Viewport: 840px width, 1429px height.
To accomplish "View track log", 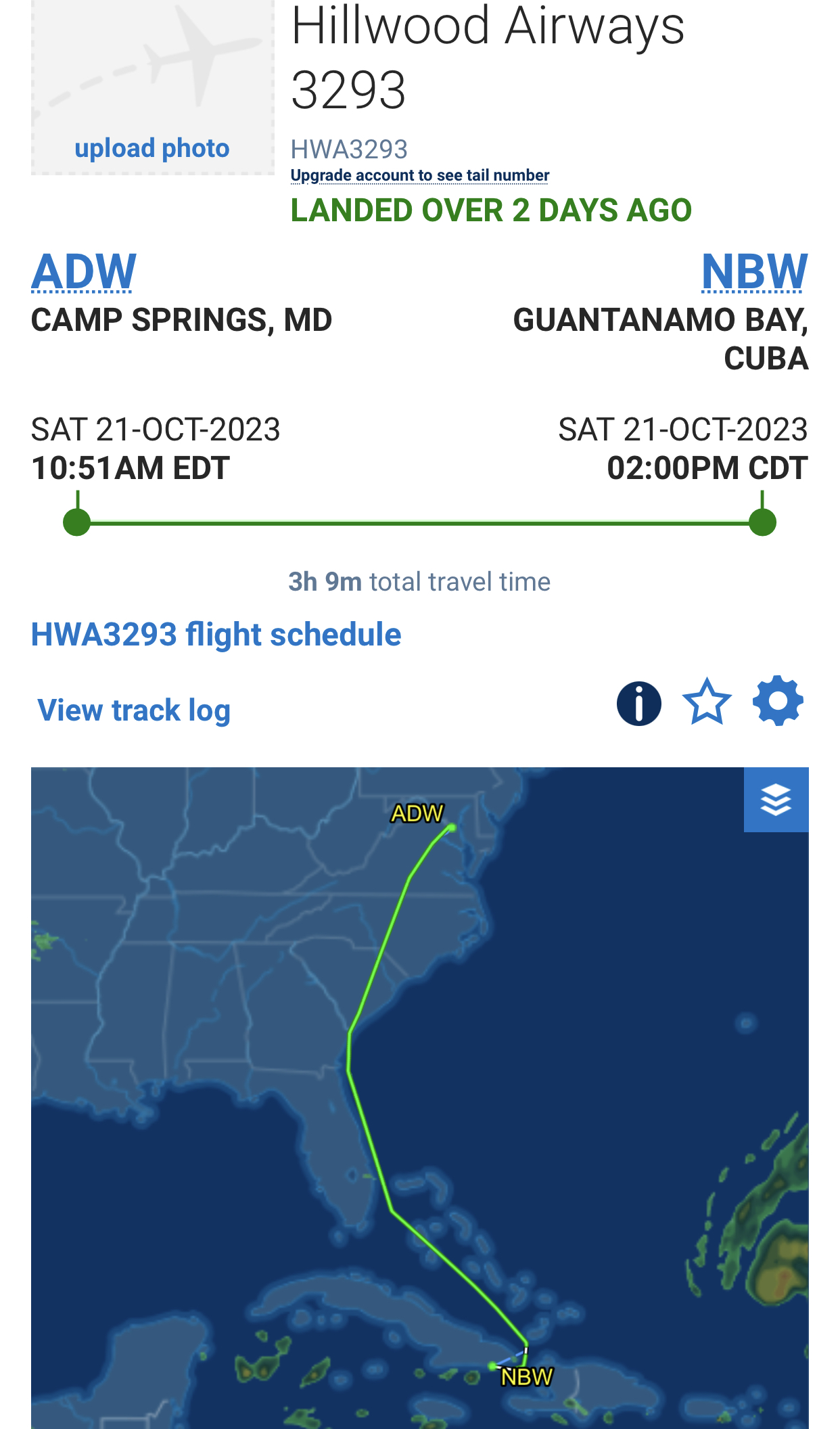I will [x=134, y=710].
